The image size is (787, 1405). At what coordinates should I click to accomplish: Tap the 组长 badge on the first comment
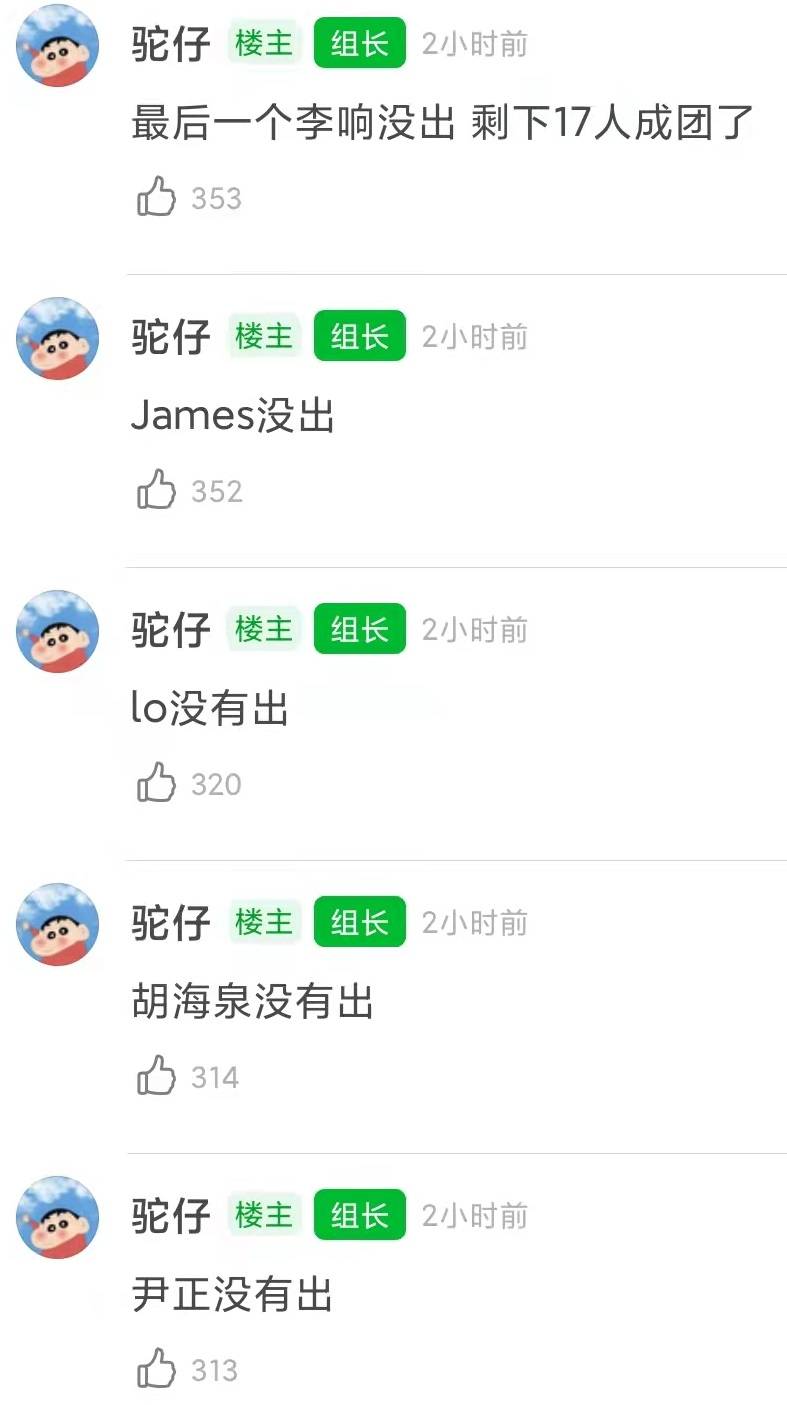click(359, 43)
